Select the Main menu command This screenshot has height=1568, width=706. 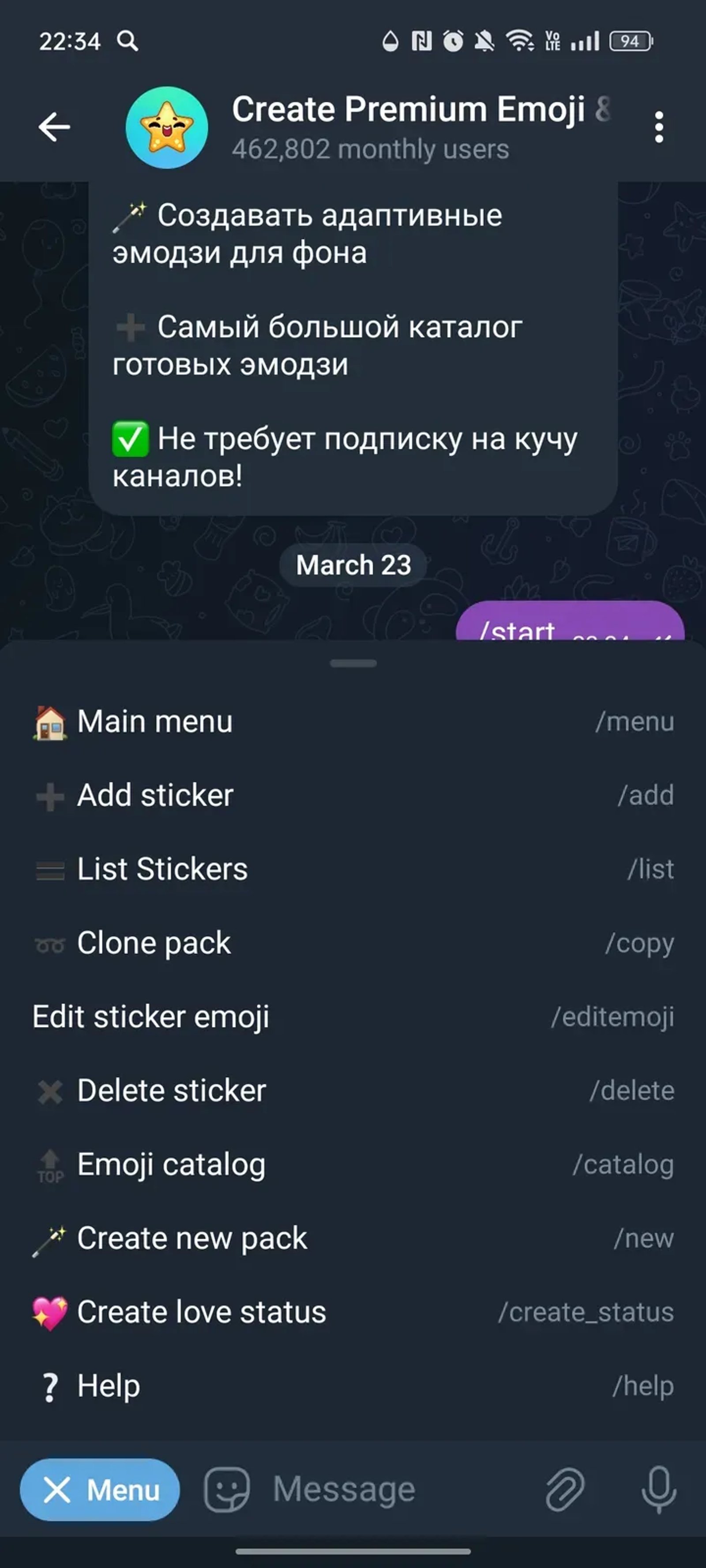click(353, 722)
